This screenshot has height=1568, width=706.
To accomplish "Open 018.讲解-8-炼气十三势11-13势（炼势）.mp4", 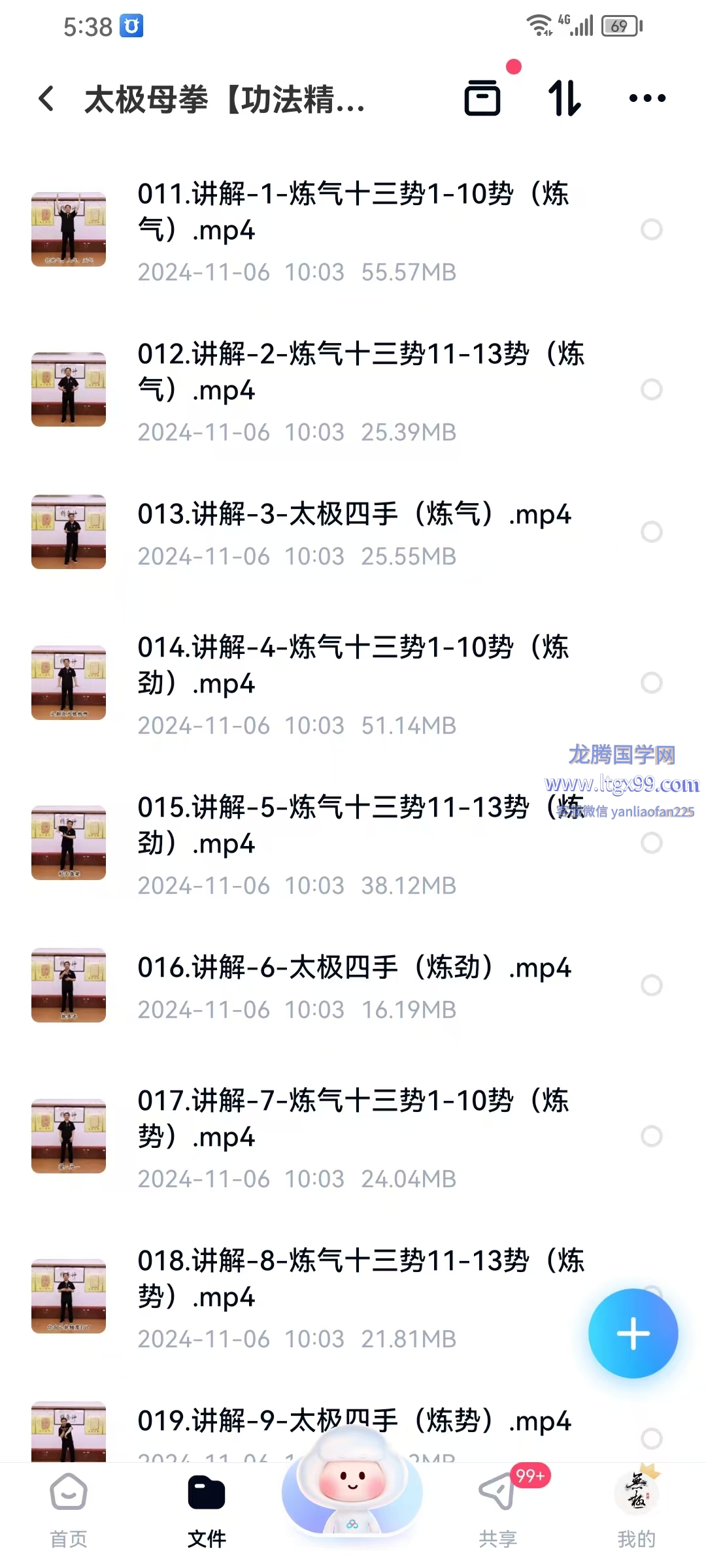I will (353, 1279).
